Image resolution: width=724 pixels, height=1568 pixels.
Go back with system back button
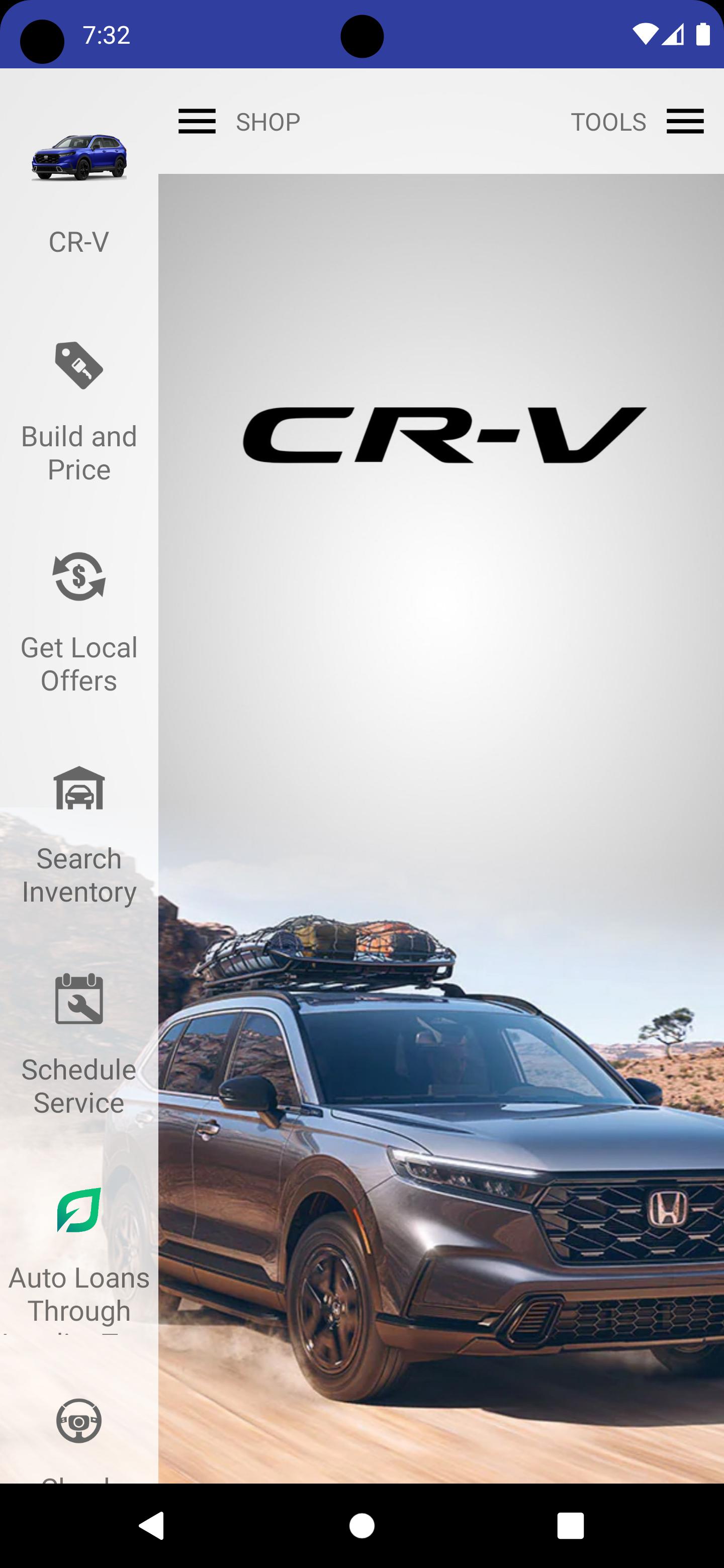[x=151, y=1525]
